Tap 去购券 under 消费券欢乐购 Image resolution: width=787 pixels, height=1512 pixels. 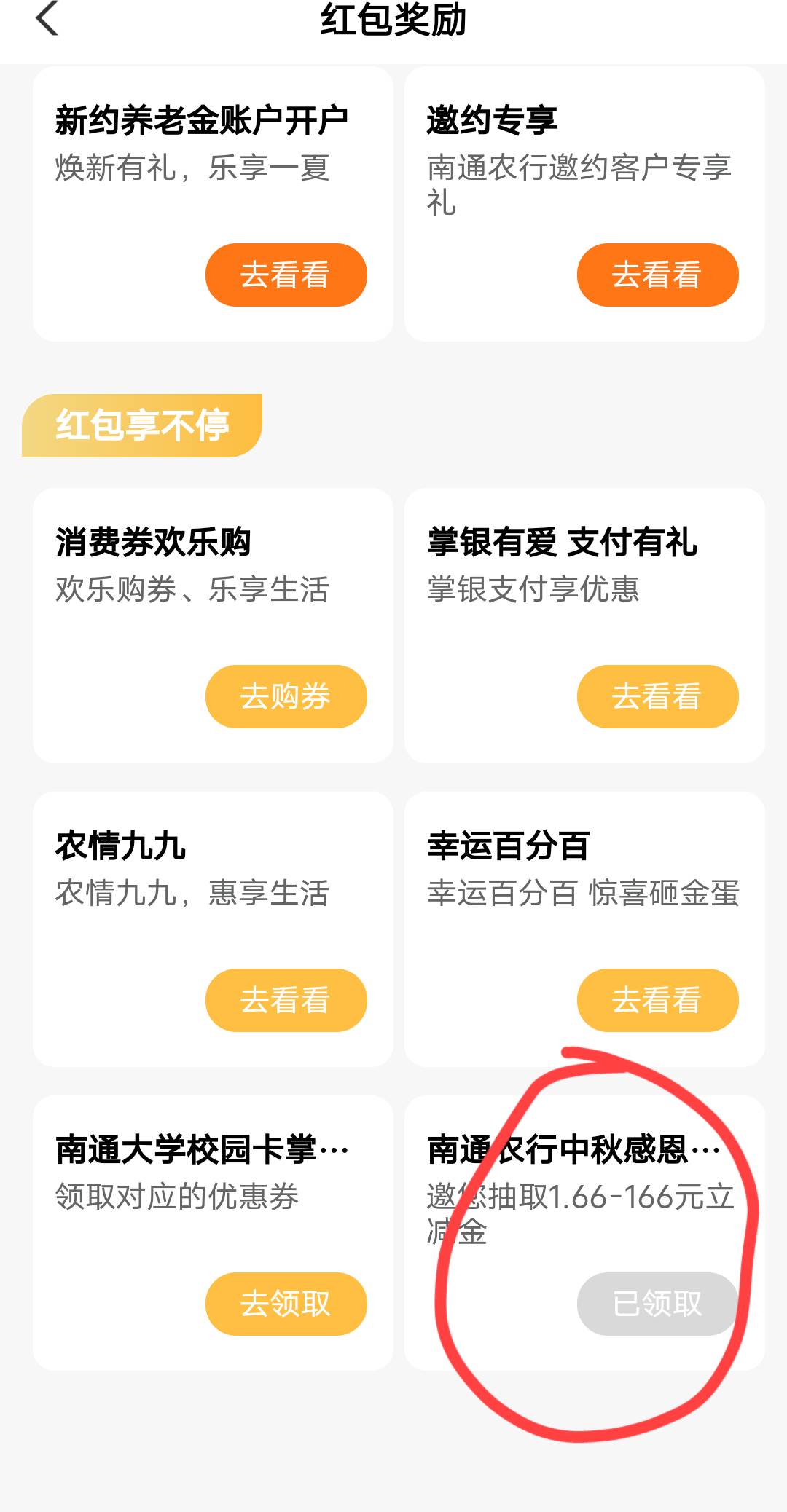point(286,696)
